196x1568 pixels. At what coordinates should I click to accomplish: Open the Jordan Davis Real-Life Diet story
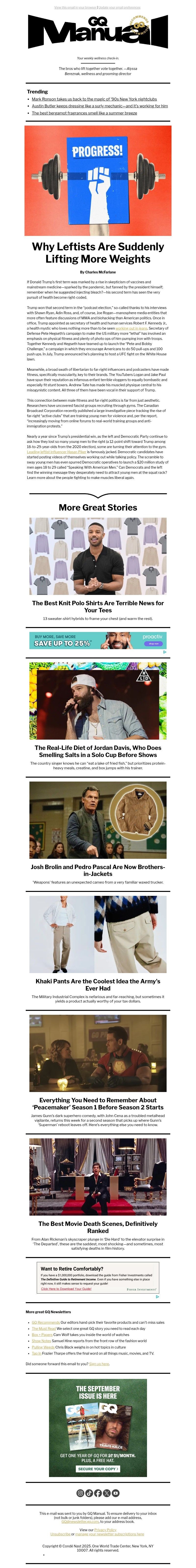coord(98,751)
